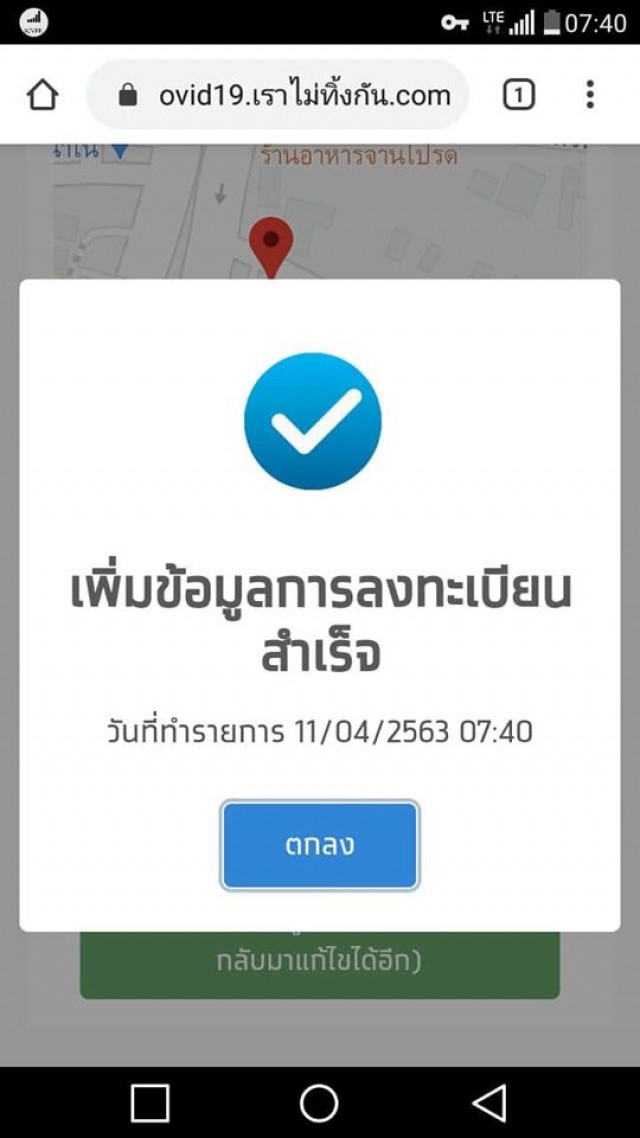Open recent apps from the navigation bar
This screenshot has width=640, height=1138.
click(x=150, y=1103)
